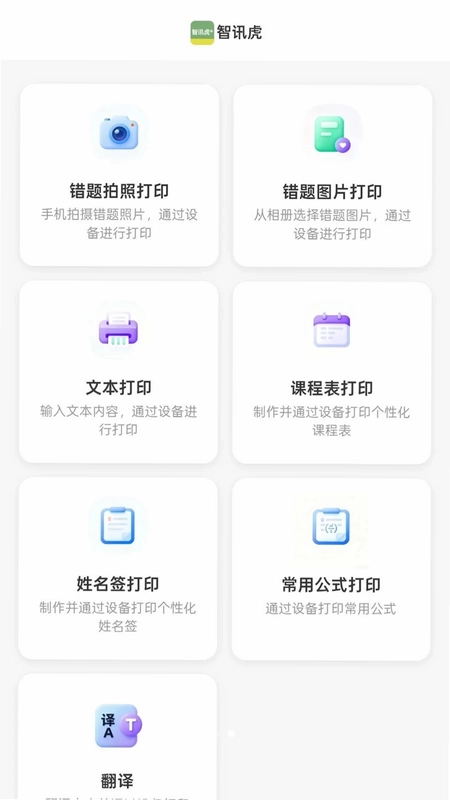Open the 错题拍照打印 card
The image size is (450, 800).
[119, 175]
